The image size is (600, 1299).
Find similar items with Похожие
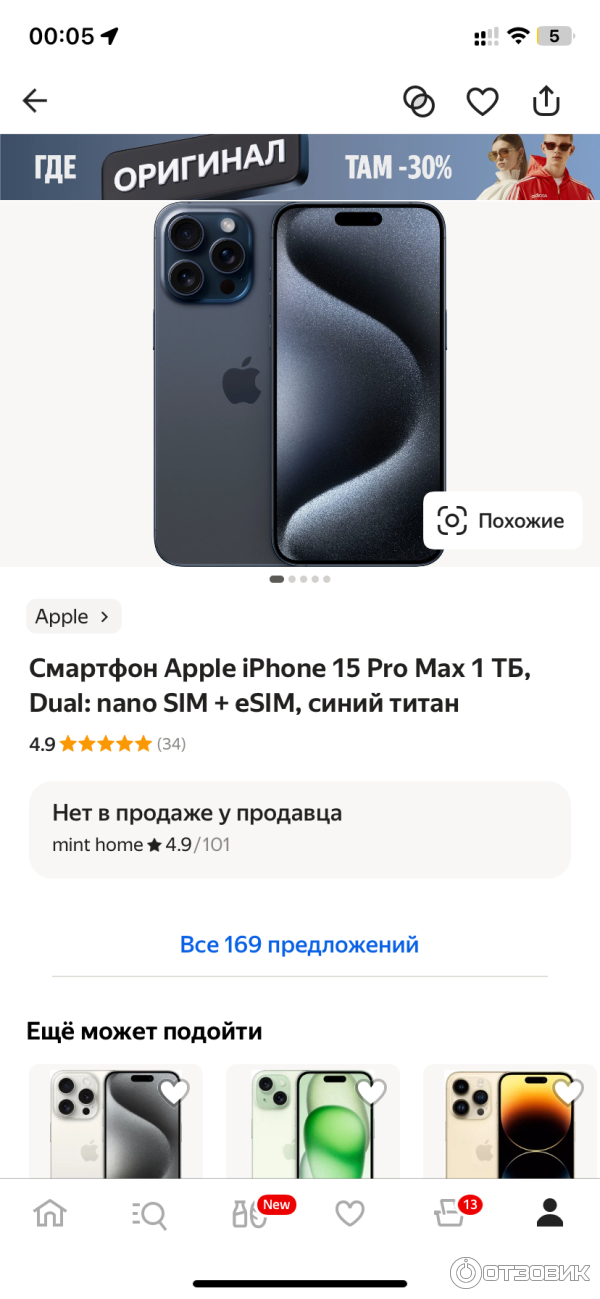tap(502, 521)
